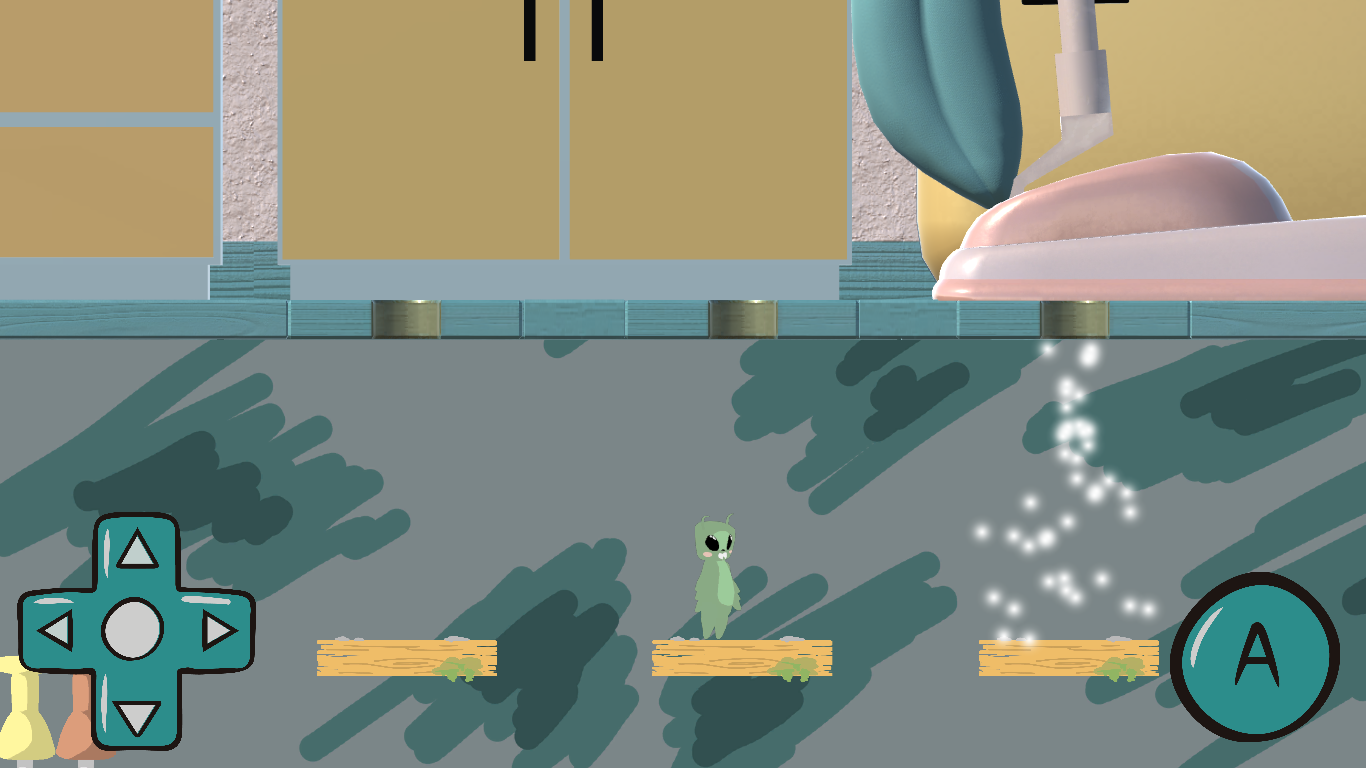Image resolution: width=1366 pixels, height=768 pixels.
Task: Tap the down arrow on the D-pad
Action: (137, 716)
